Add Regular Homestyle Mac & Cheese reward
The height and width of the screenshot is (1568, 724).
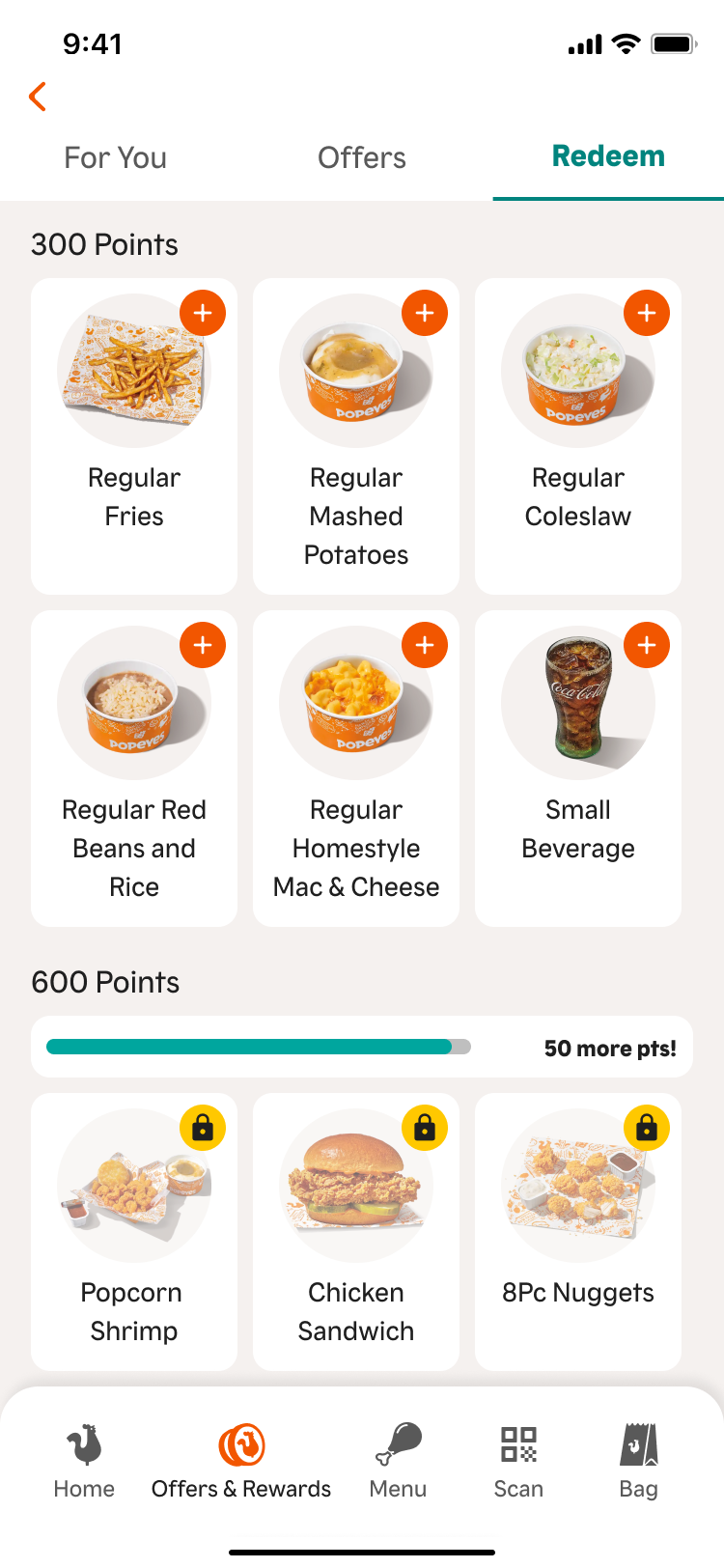click(x=425, y=645)
